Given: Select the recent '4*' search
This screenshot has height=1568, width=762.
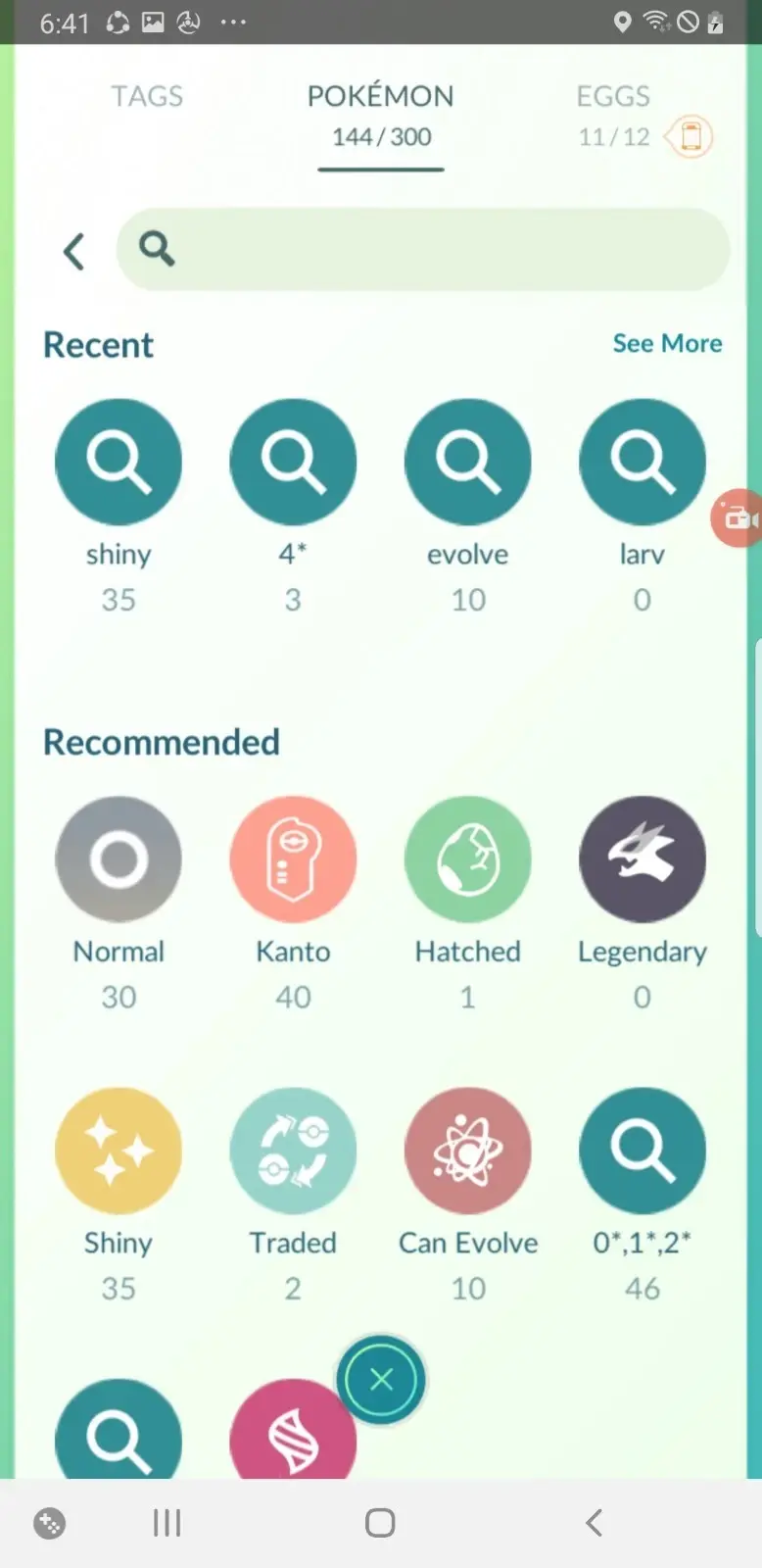Looking at the screenshot, I should [x=293, y=462].
